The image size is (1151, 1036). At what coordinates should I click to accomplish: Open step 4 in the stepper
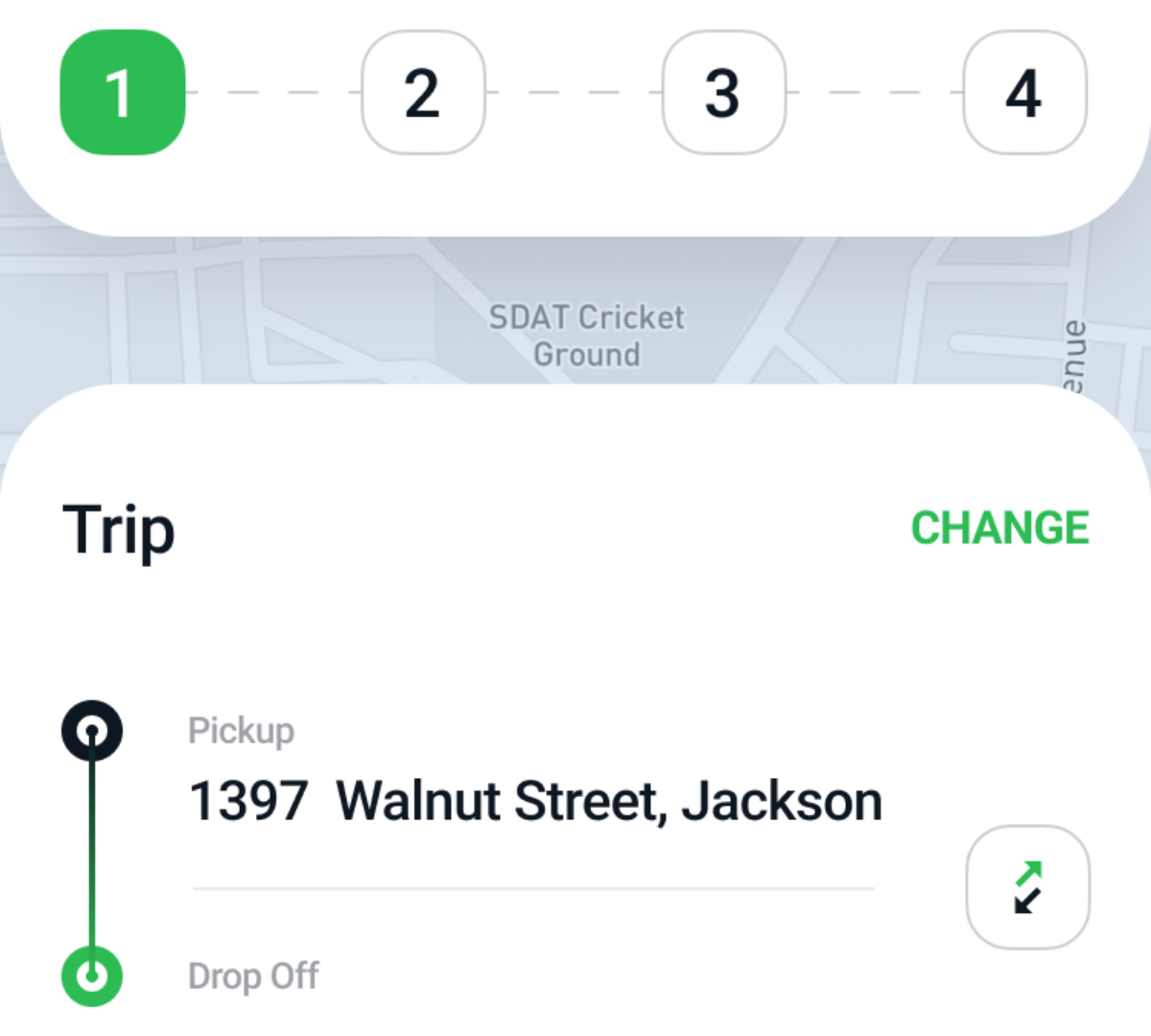pos(1024,93)
